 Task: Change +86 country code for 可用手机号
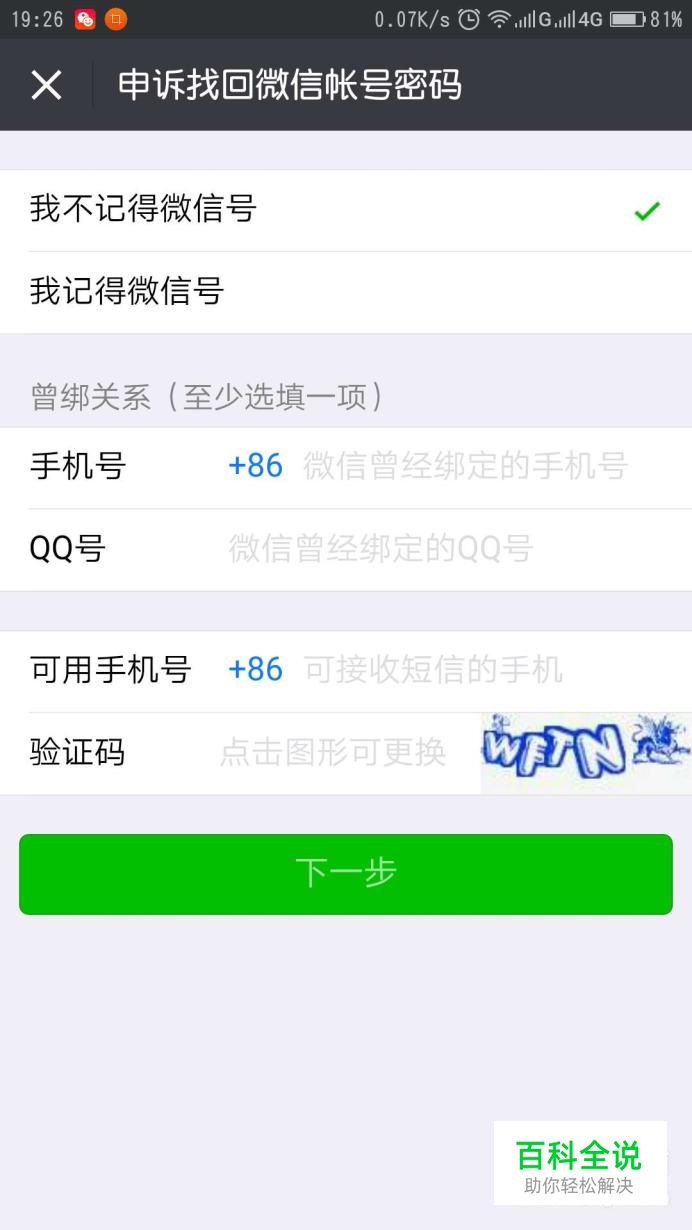point(255,669)
